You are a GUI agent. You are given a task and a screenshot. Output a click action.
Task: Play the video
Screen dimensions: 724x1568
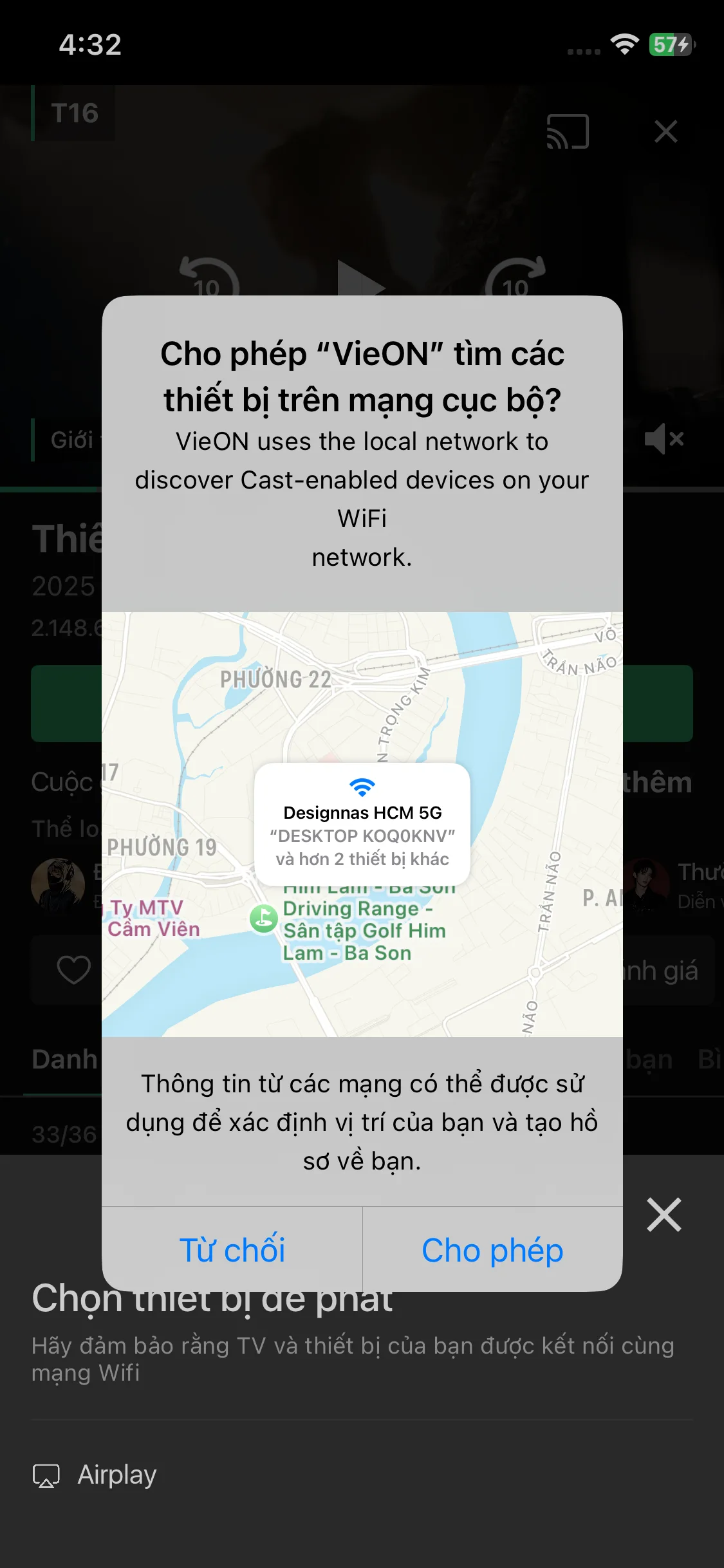[361, 278]
